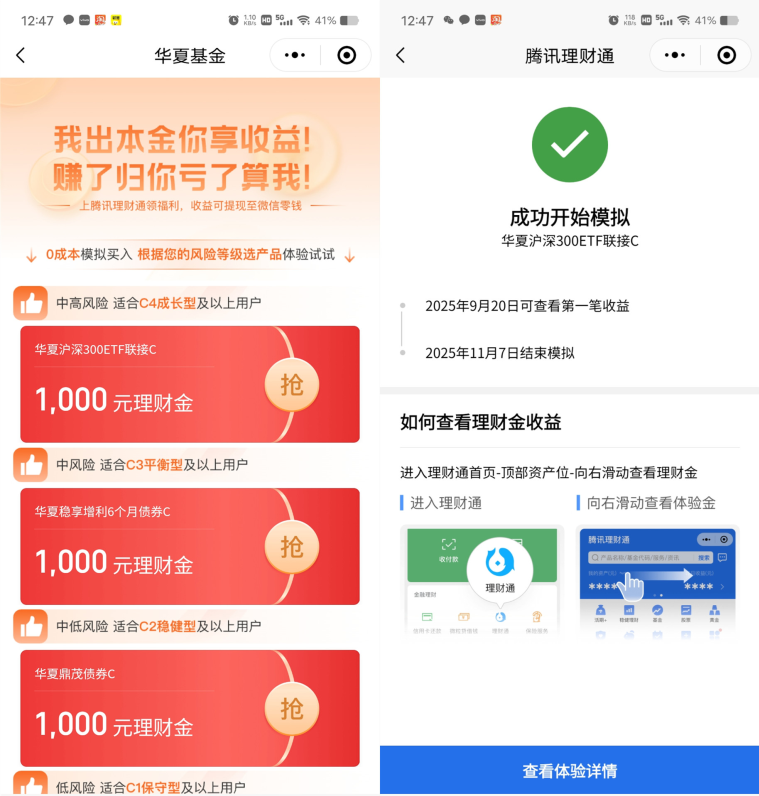Open the more options menu on 华夏基金 page
The width and height of the screenshot is (759, 796).
point(294,57)
